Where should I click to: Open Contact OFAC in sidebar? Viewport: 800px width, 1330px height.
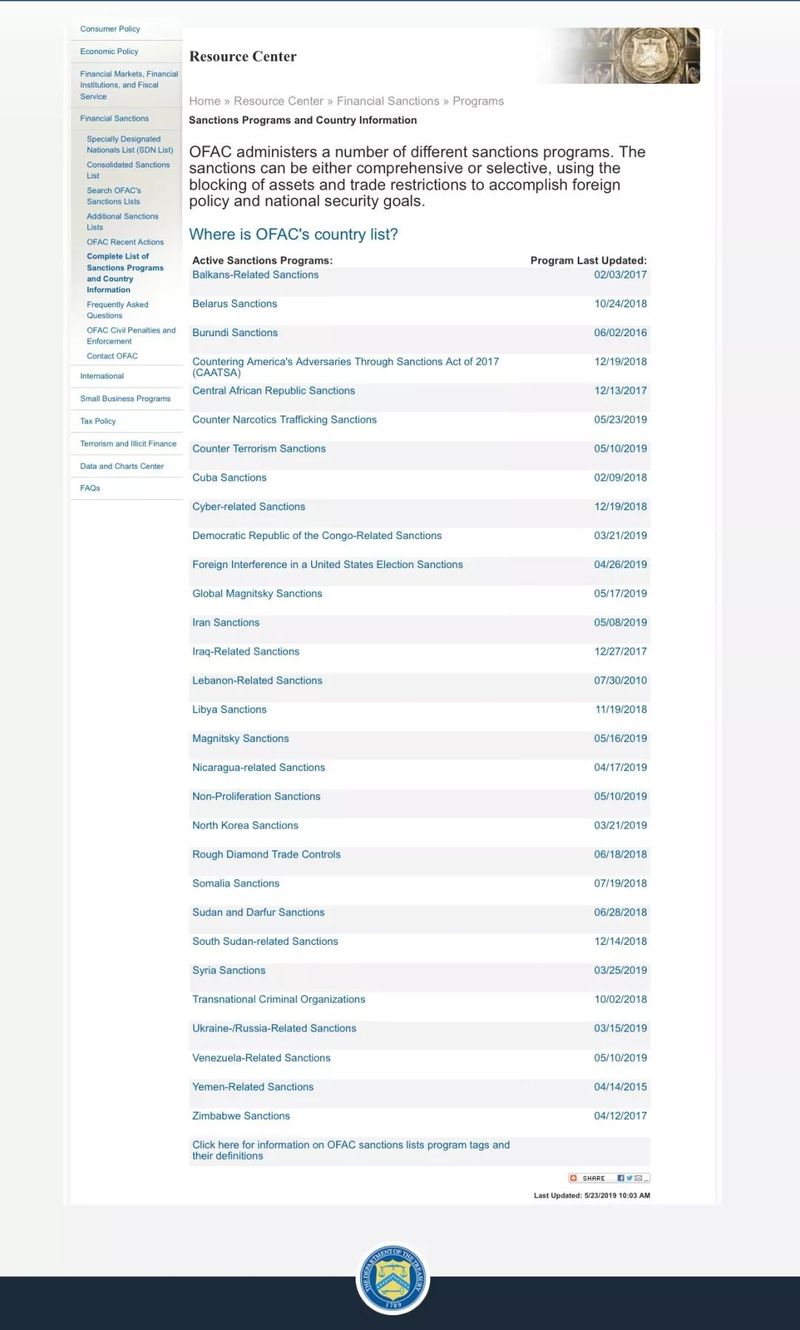[112, 356]
